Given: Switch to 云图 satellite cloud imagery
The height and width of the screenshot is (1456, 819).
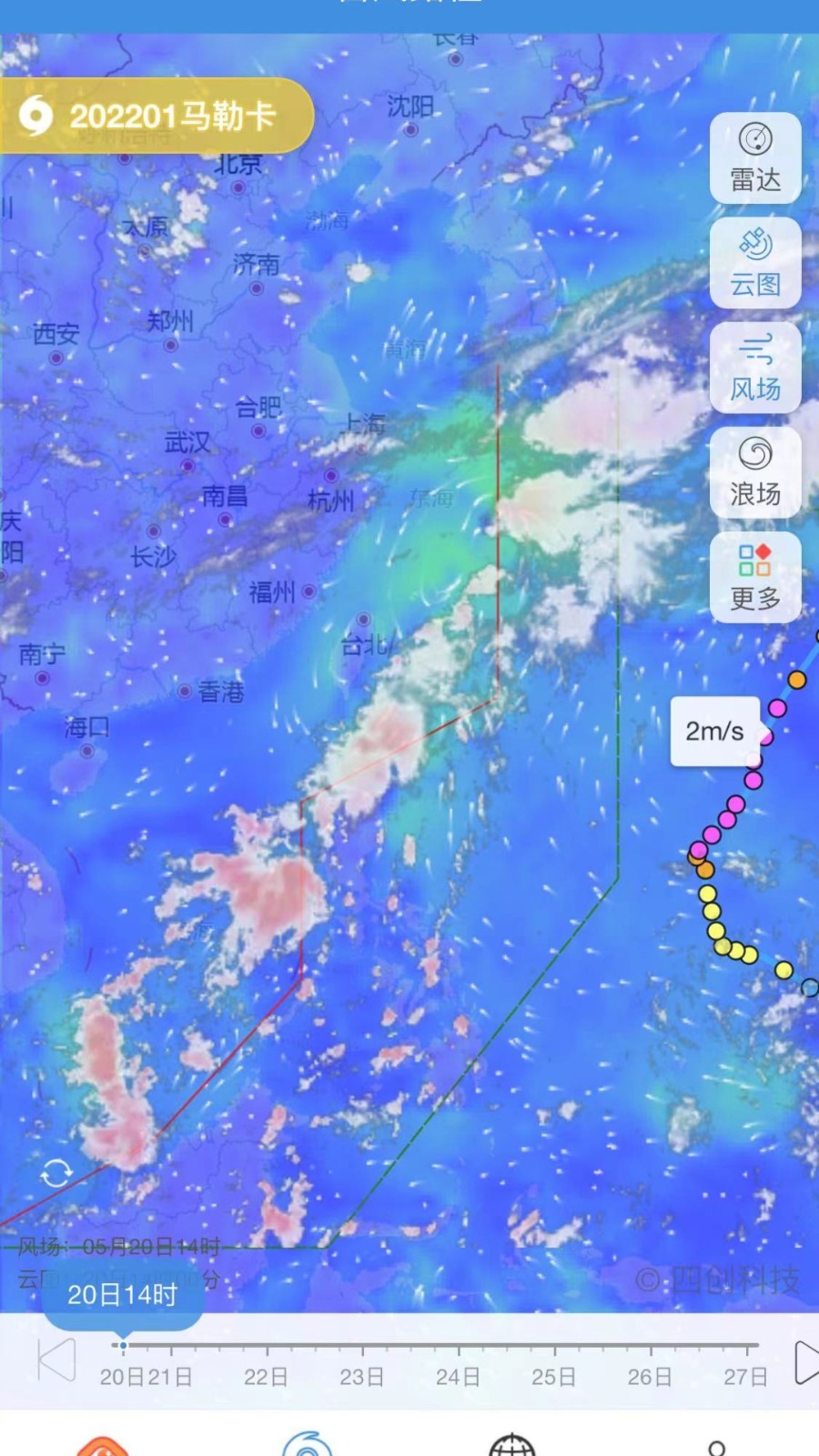Looking at the screenshot, I should 755,262.
